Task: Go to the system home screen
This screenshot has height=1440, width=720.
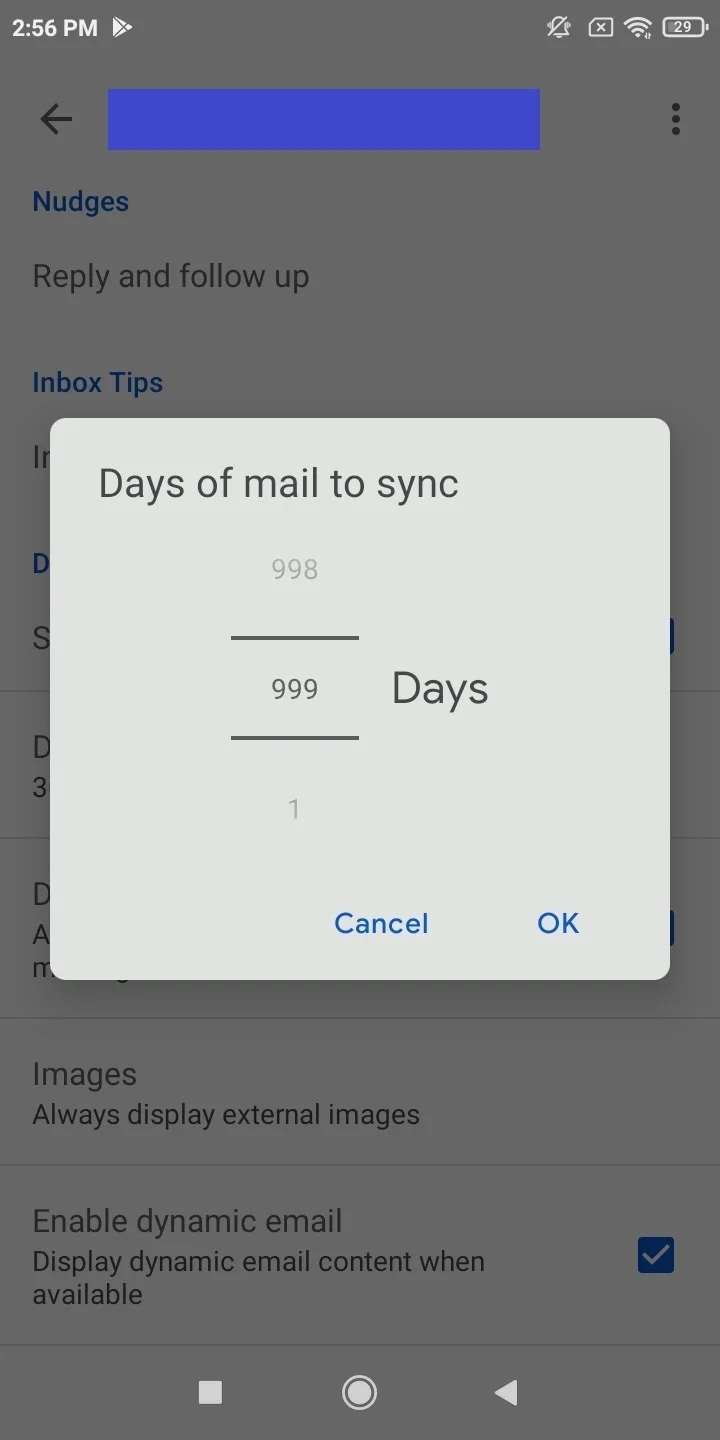Action: click(x=359, y=1392)
